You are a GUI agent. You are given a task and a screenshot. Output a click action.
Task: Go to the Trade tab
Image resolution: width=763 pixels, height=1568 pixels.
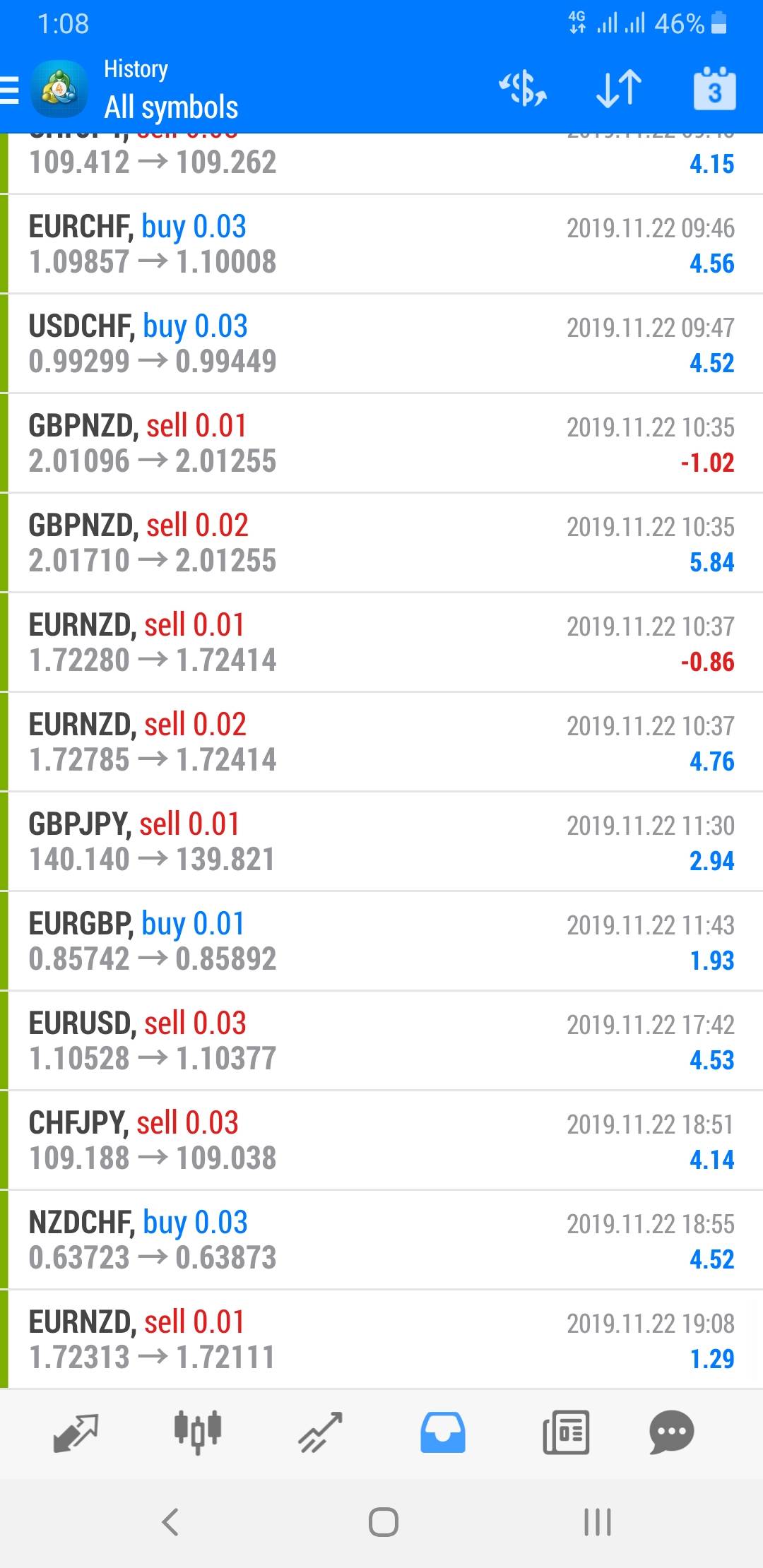[320, 1433]
